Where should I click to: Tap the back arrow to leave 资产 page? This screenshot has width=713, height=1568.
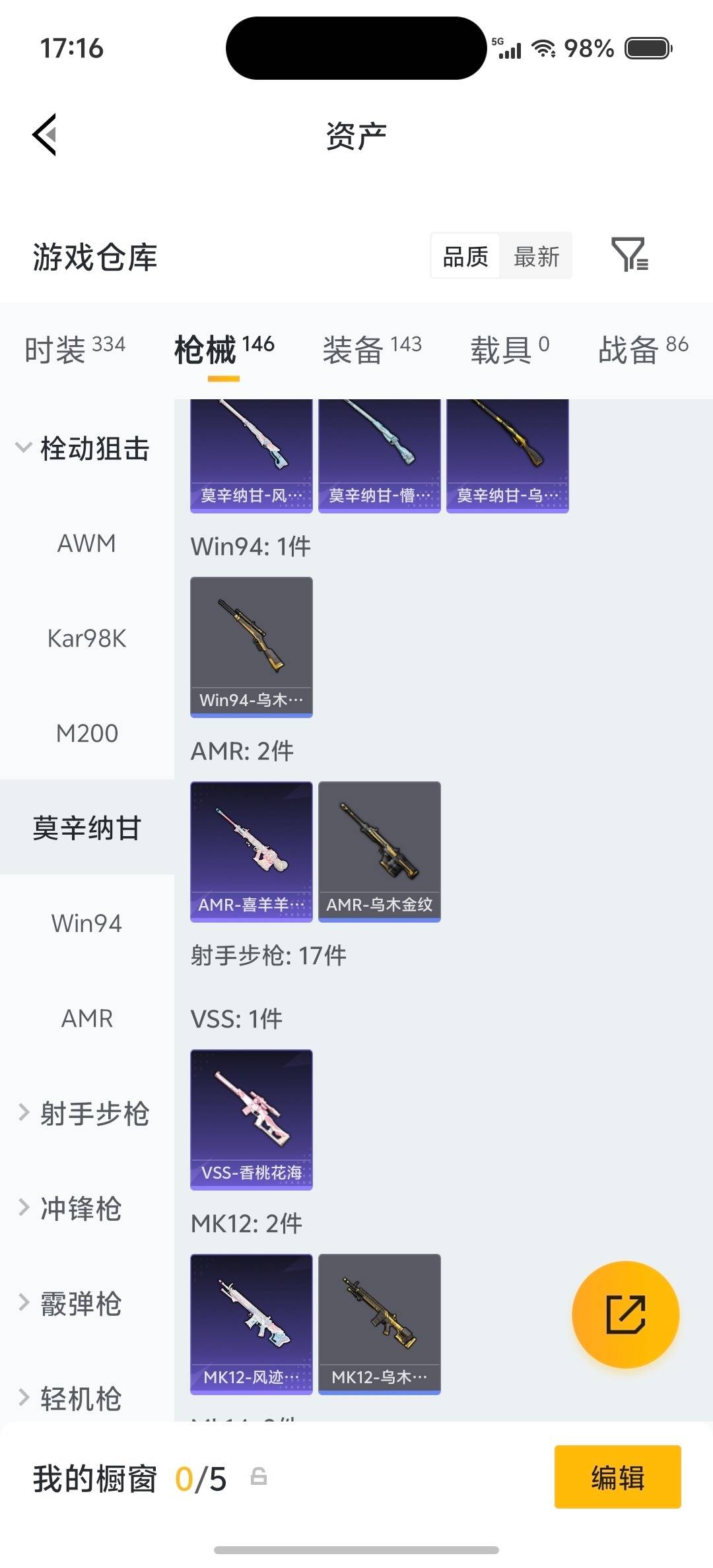pos(44,135)
